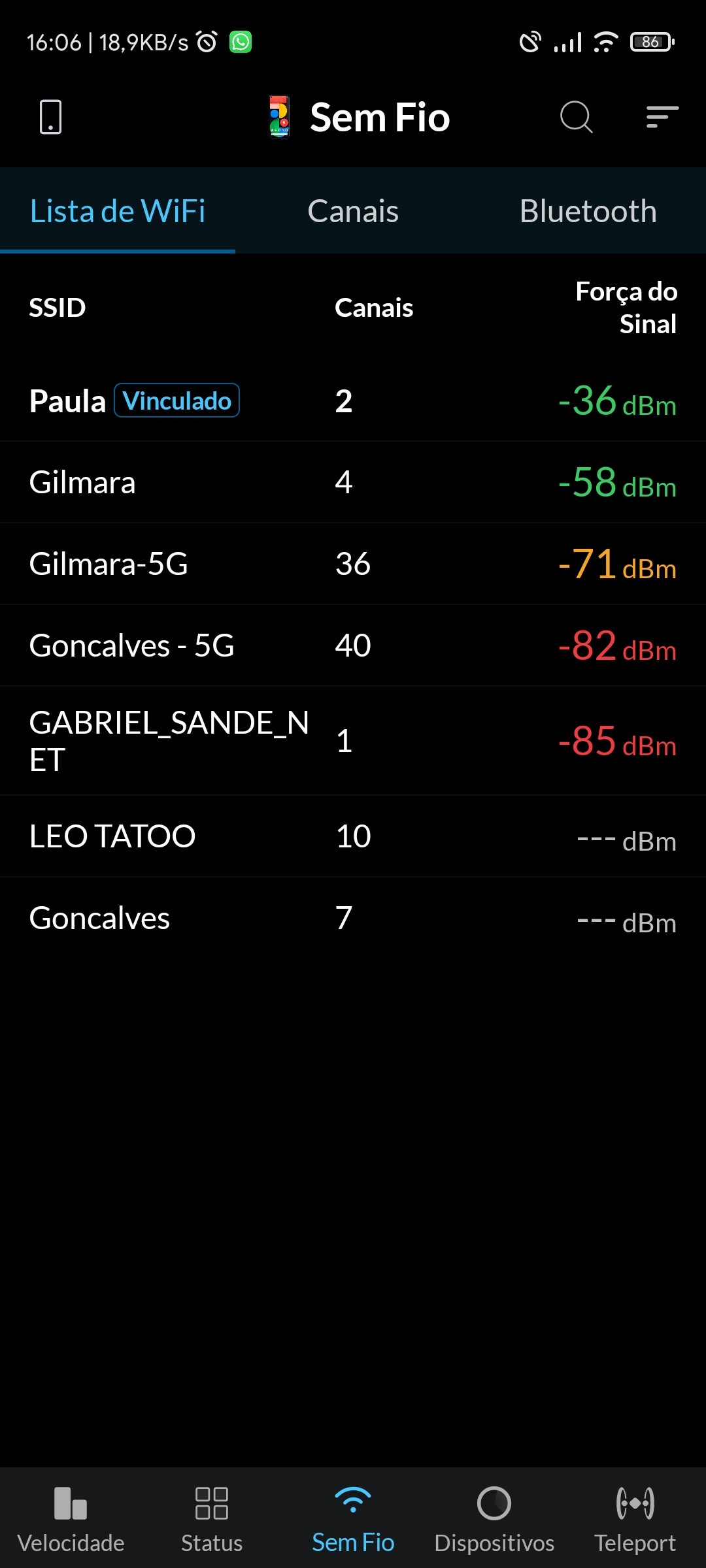The image size is (706, 1568).
Task: Open the Gilmara network on channel 4
Action: pyautogui.click(x=82, y=483)
